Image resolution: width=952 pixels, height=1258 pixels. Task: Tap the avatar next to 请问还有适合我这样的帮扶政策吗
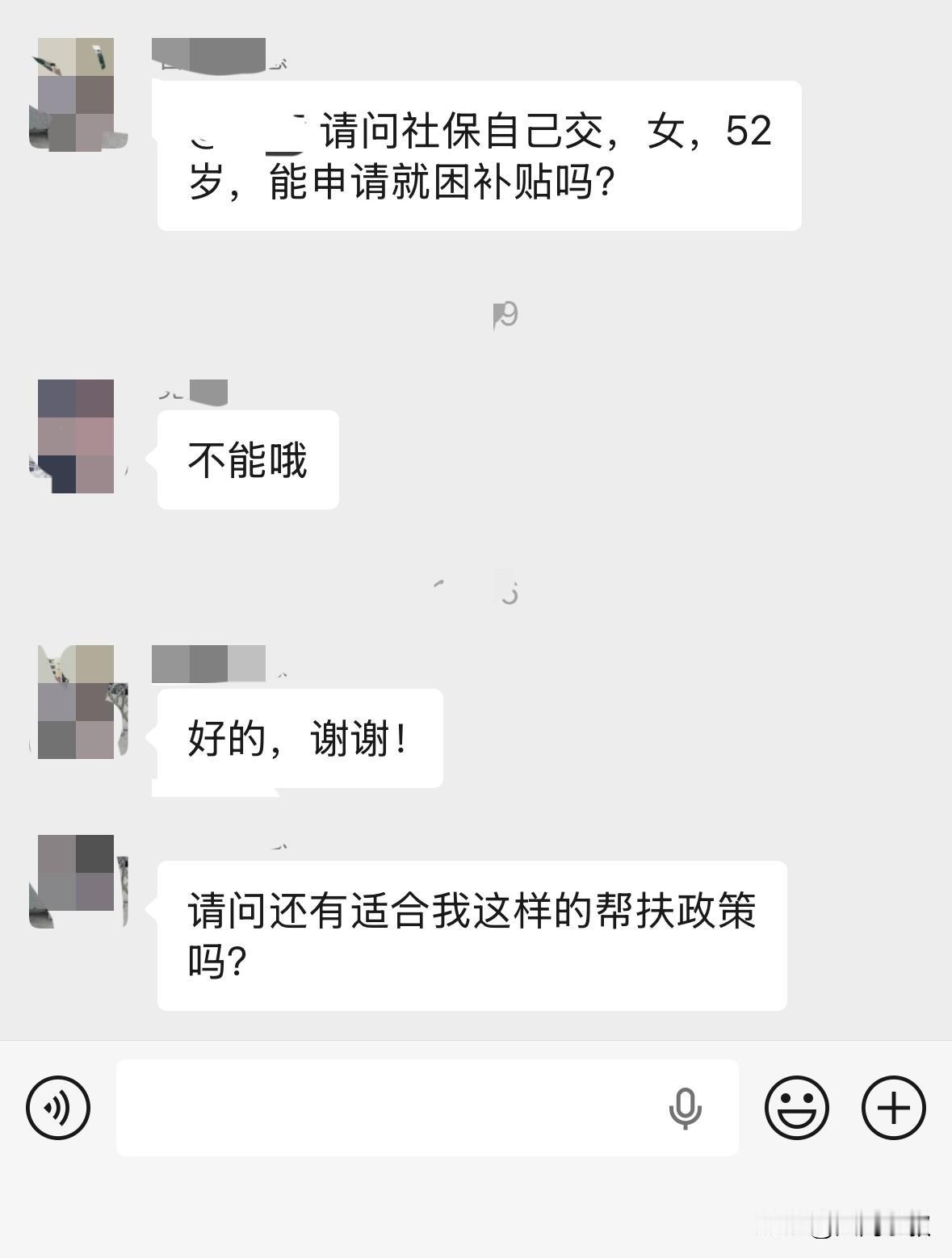click(x=77, y=880)
